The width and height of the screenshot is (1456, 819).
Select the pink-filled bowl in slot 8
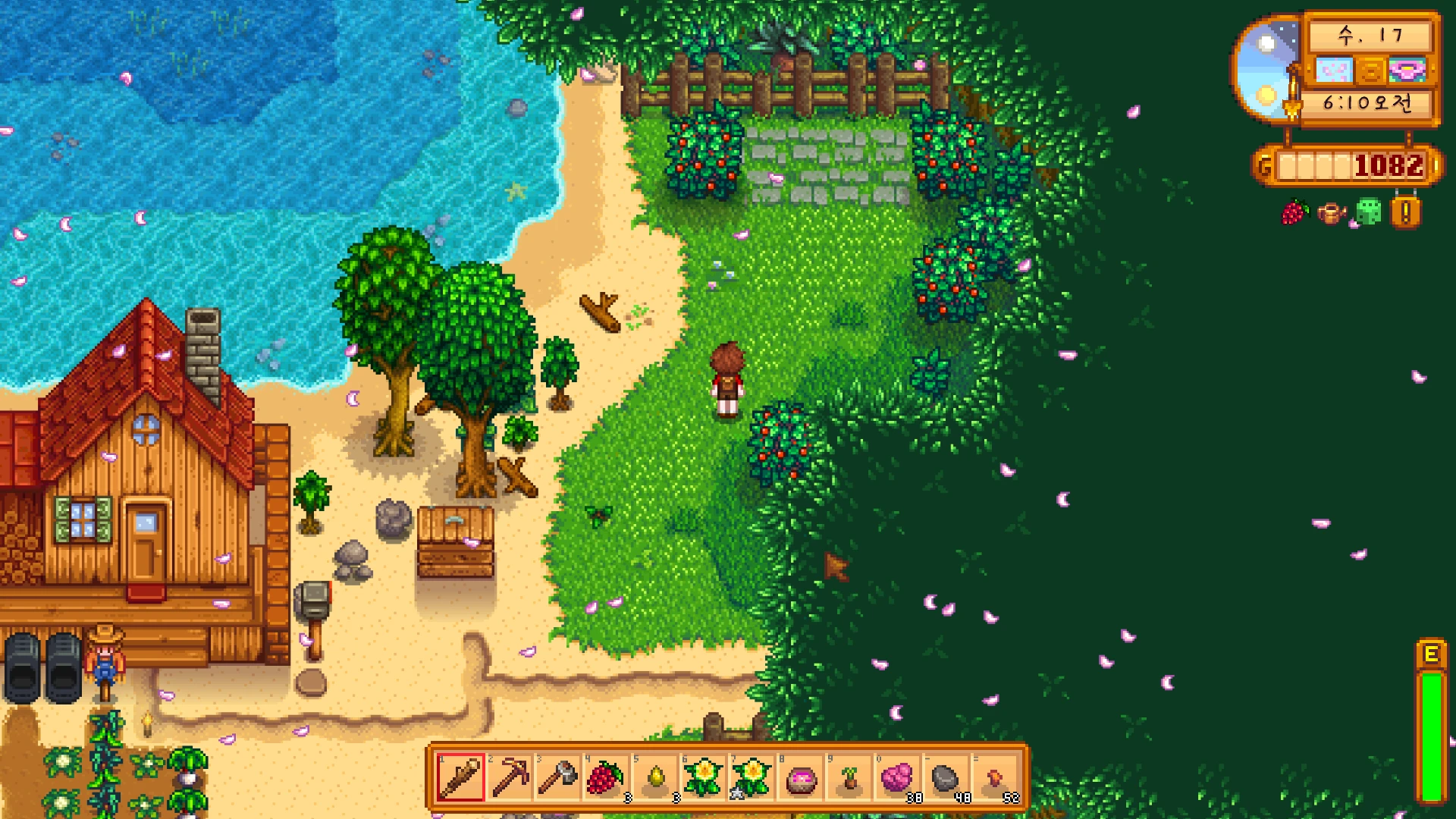(x=802, y=777)
